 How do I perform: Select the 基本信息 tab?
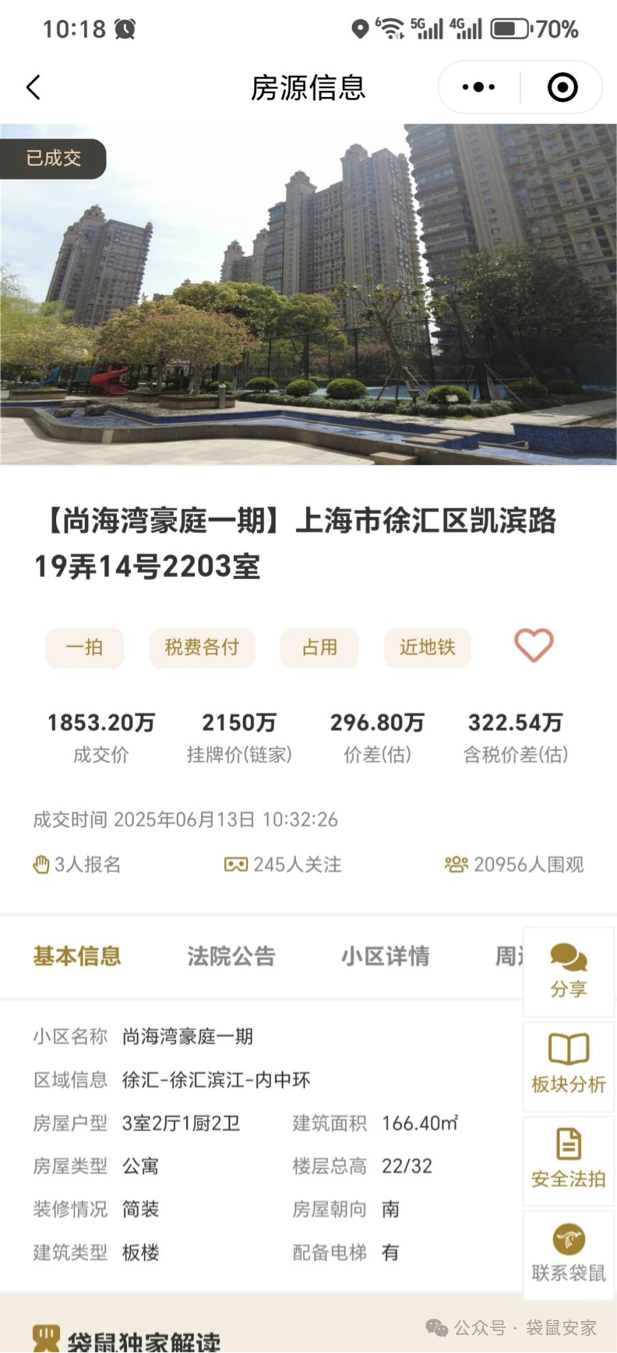point(77,956)
